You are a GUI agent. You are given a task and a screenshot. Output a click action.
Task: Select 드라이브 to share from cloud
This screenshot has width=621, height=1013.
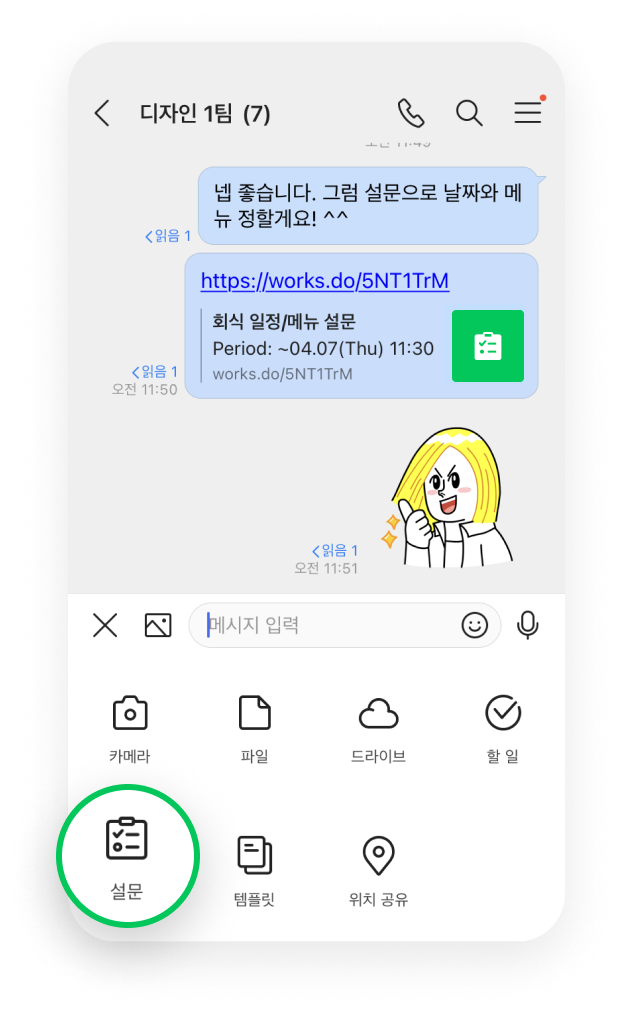[378, 728]
